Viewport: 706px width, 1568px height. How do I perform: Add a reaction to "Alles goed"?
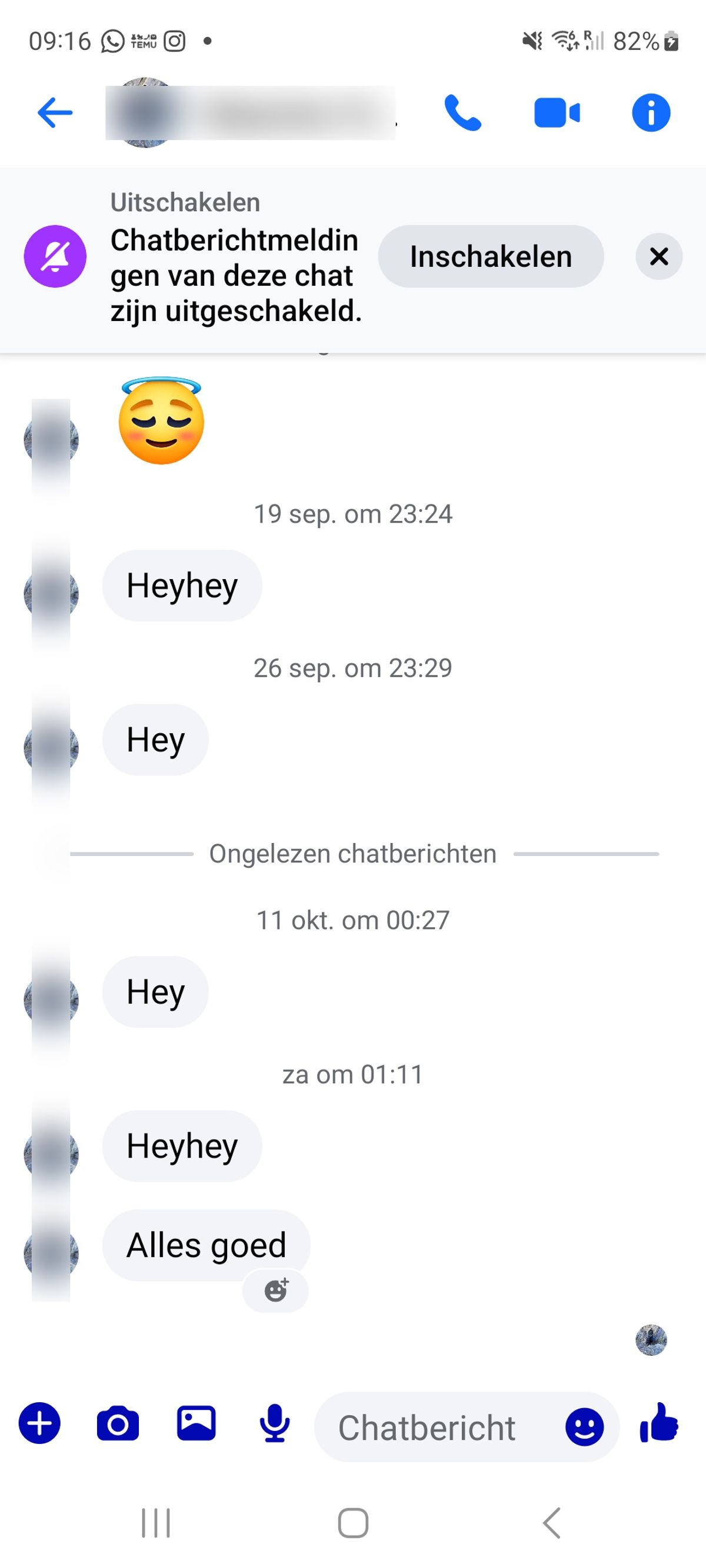276,1290
